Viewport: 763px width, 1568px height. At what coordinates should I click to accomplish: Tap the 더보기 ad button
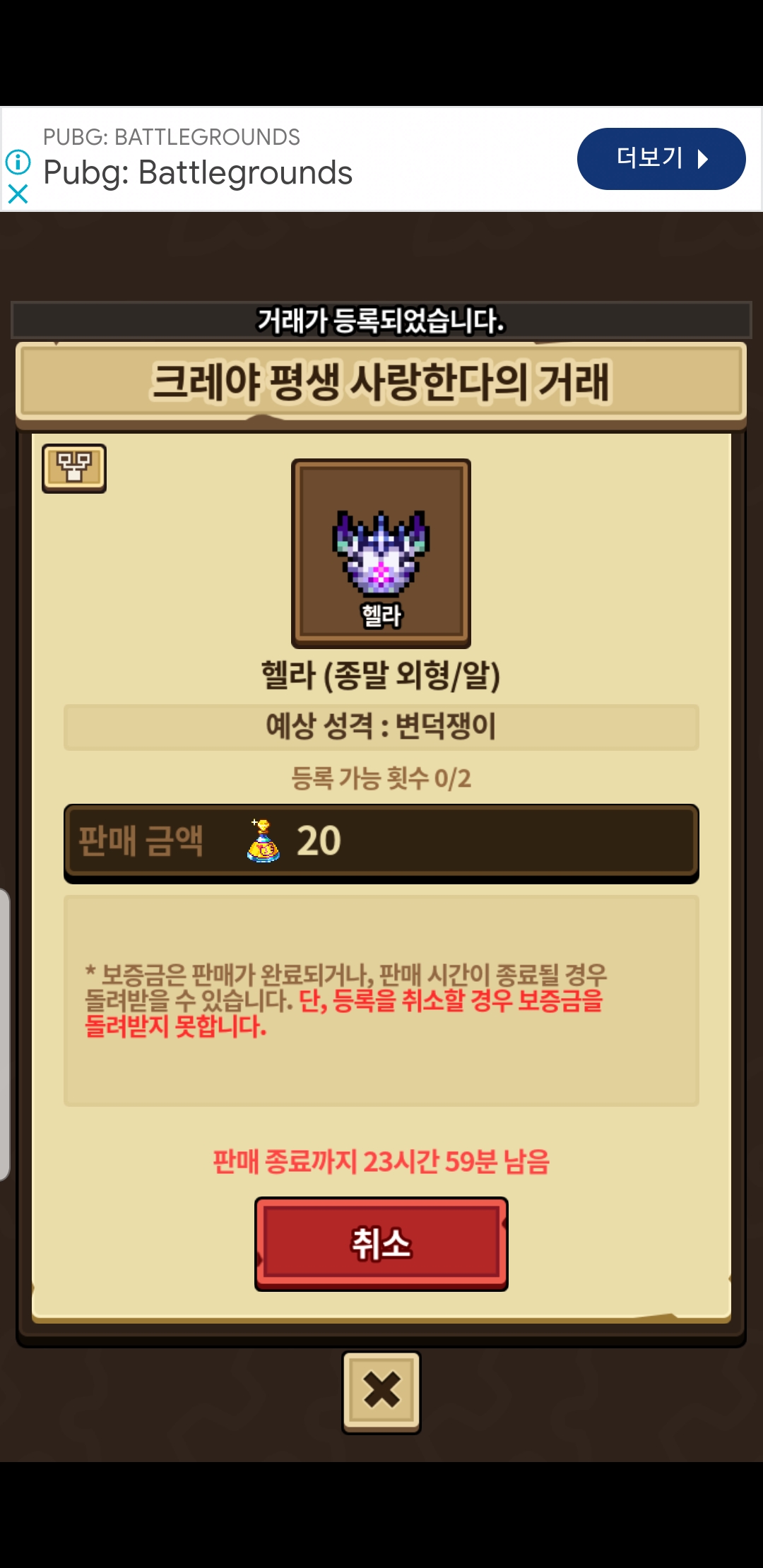(661, 159)
